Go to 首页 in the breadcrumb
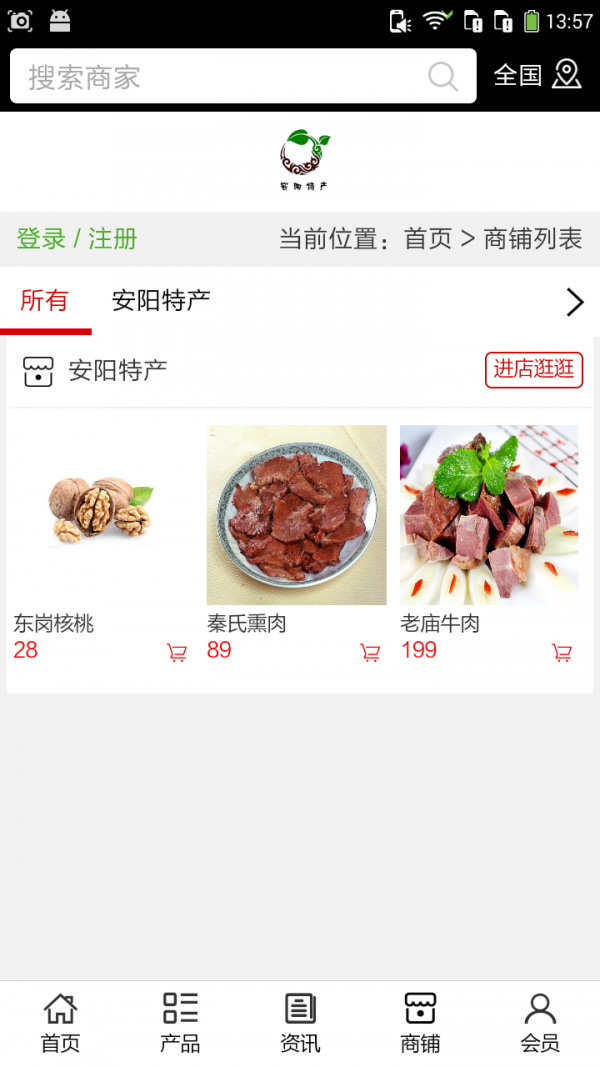600x1067 pixels. click(428, 239)
